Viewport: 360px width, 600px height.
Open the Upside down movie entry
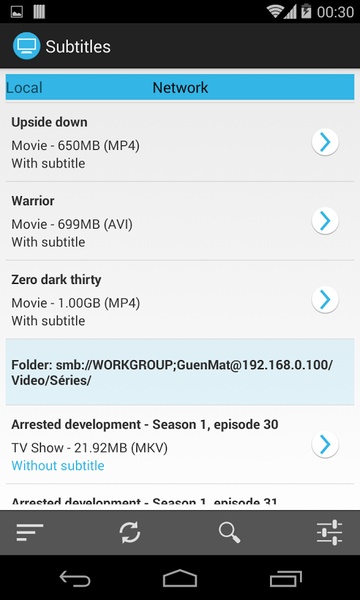[x=180, y=142]
